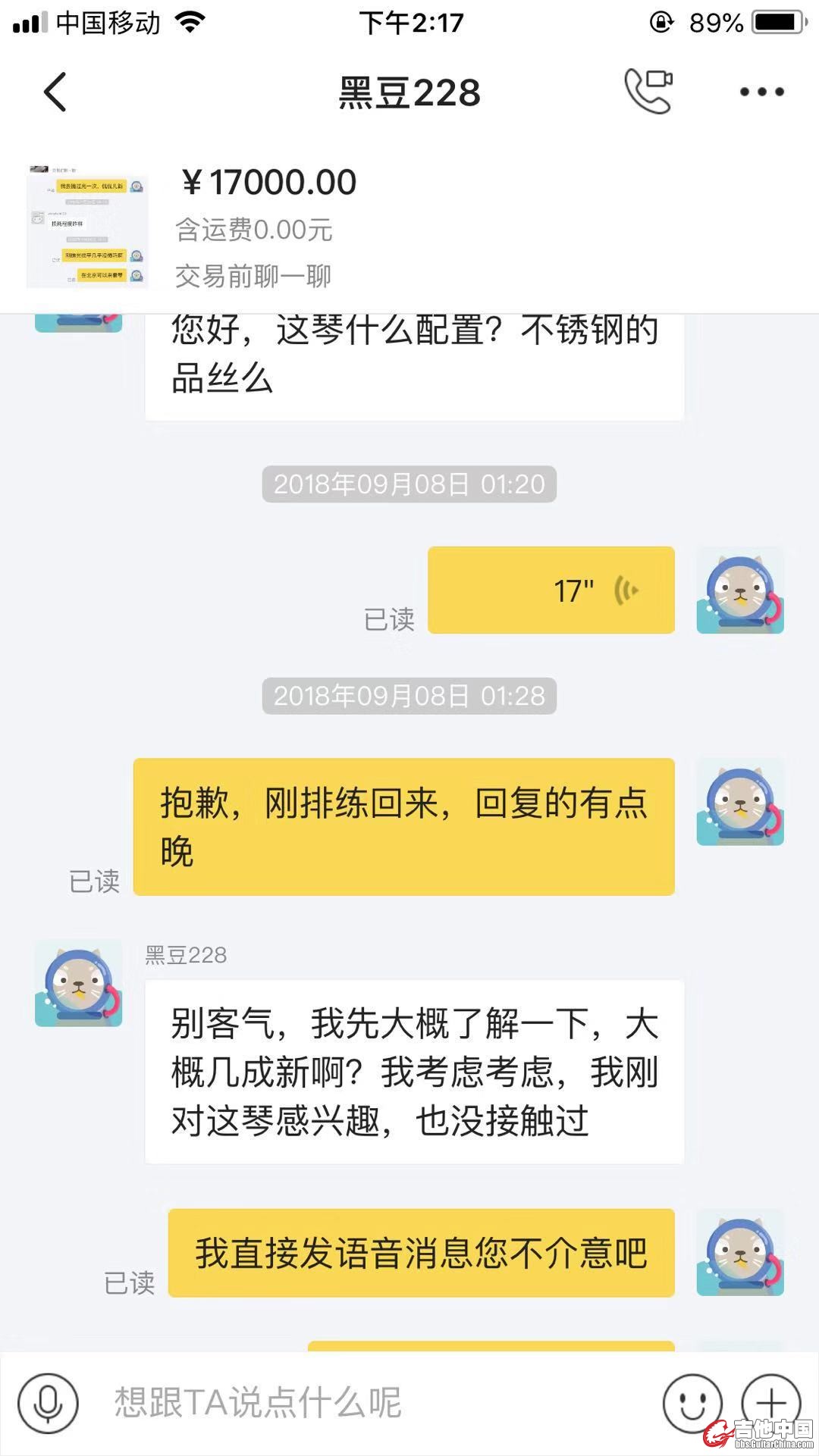Open the emoji picker
The width and height of the screenshot is (819, 1456).
point(692,1403)
